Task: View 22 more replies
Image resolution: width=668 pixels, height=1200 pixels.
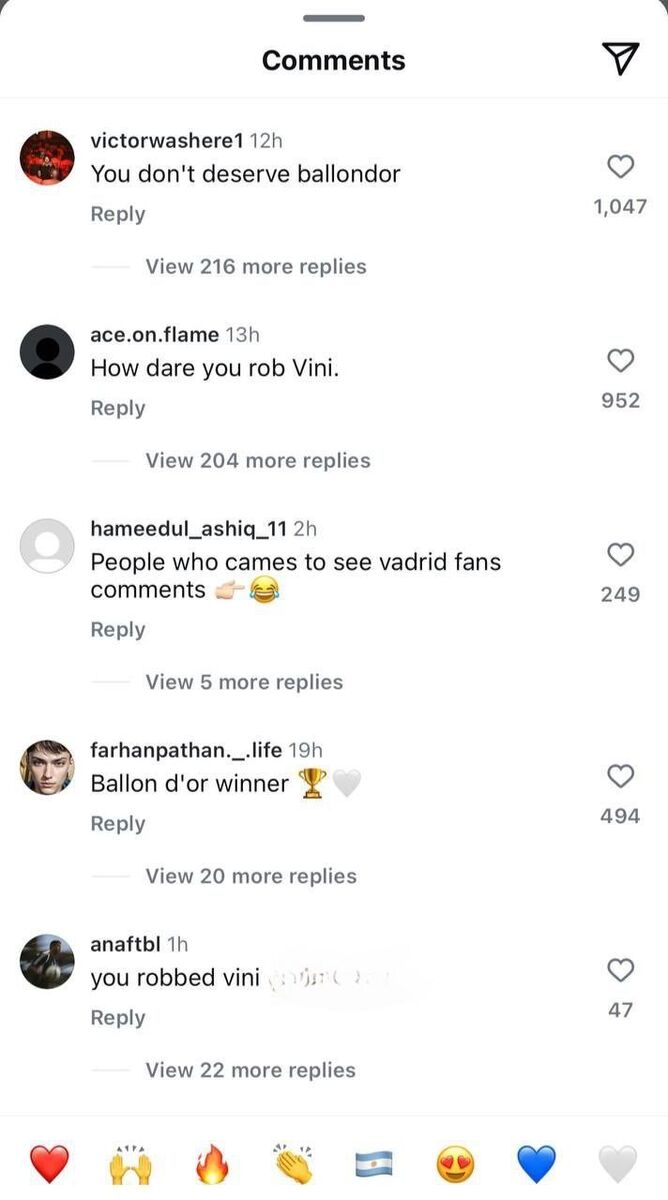Action: pyautogui.click(x=250, y=1071)
